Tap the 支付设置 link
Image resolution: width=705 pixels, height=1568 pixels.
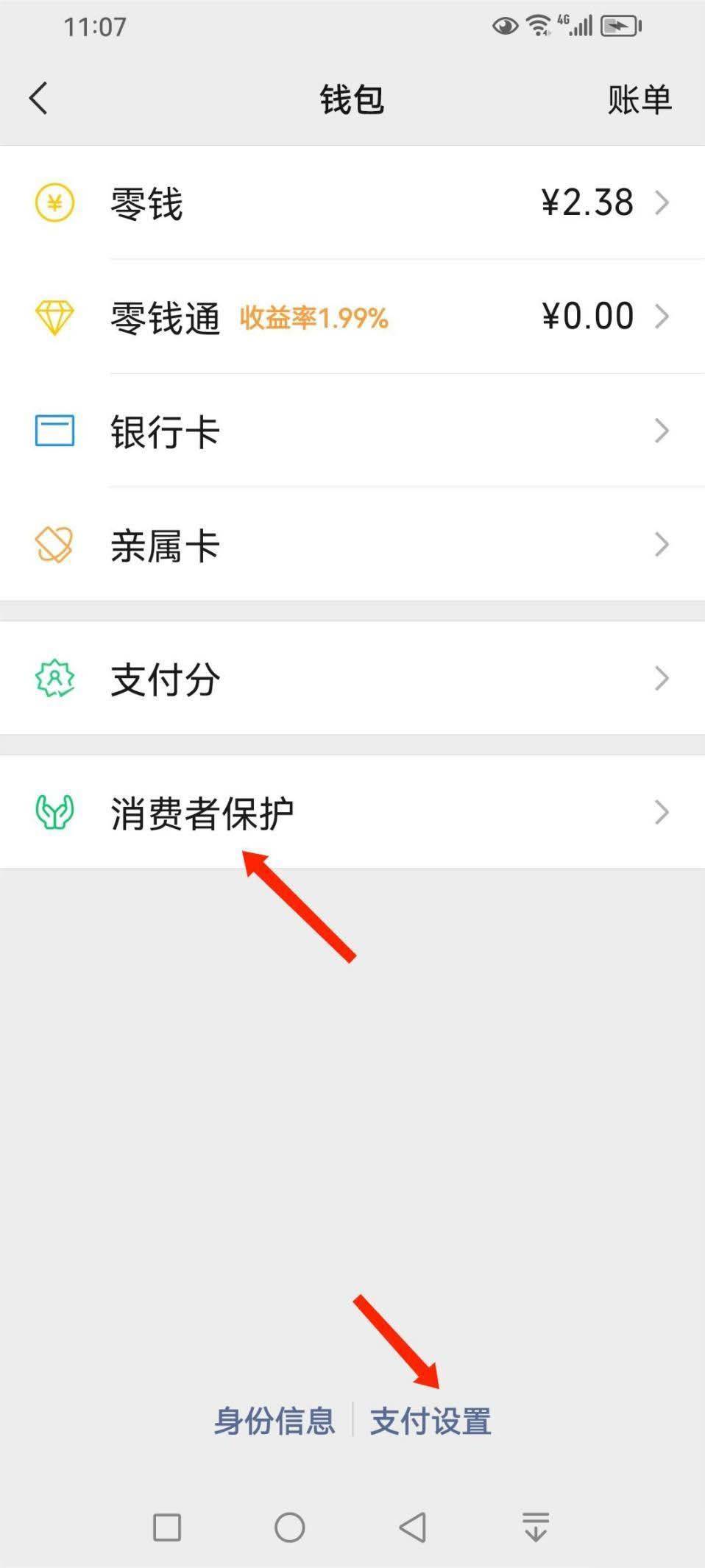pyautogui.click(x=431, y=1421)
